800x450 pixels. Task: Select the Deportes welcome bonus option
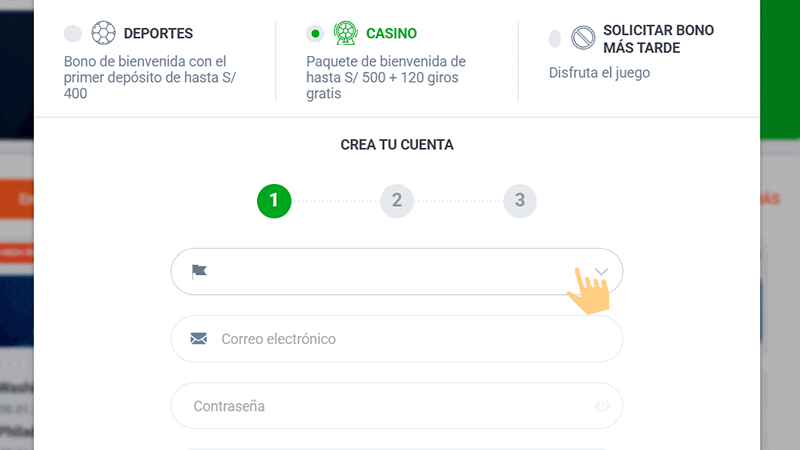[x=72, y=34]
